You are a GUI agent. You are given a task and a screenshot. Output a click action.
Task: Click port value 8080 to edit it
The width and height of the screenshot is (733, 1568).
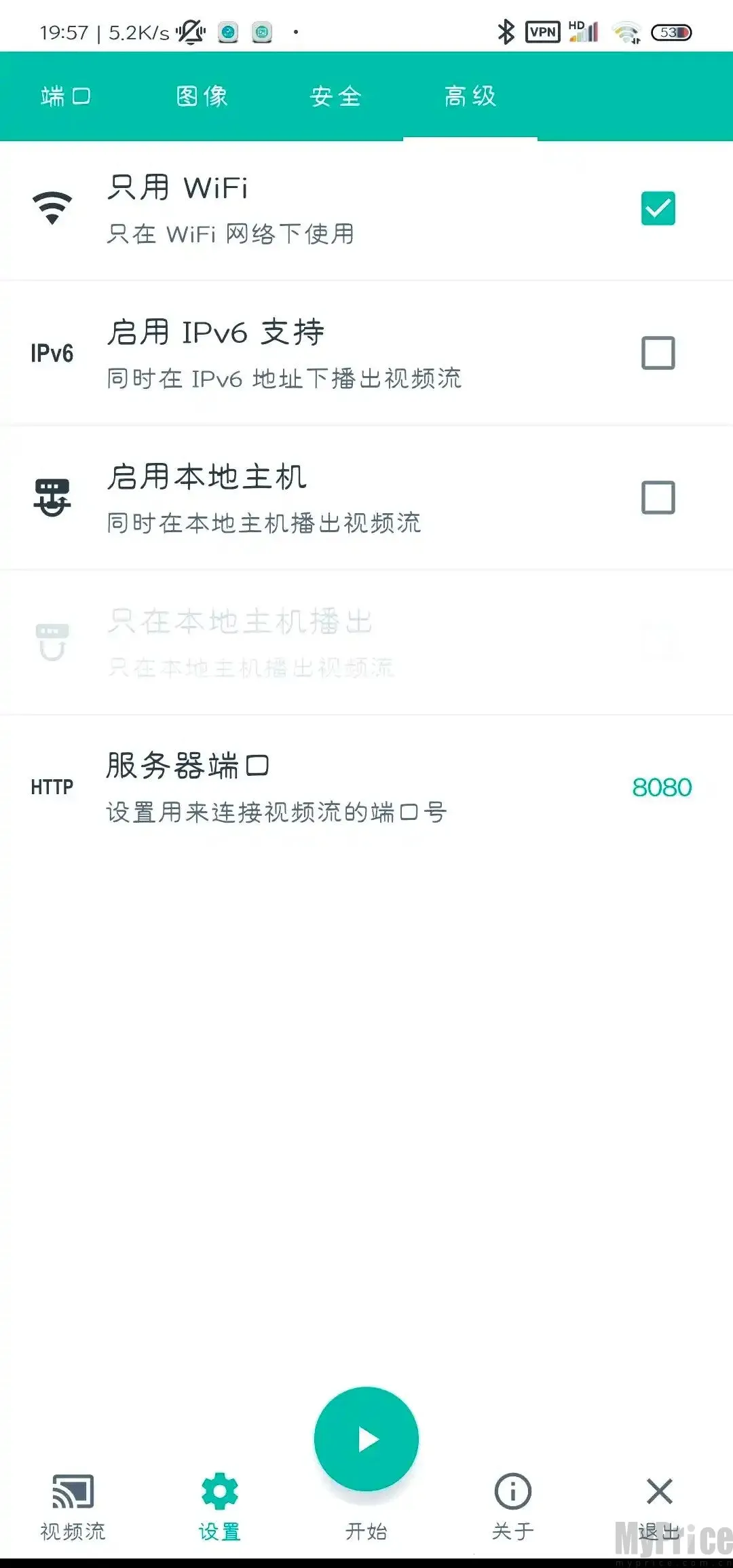pyautogui.click(x=660, y=787)
